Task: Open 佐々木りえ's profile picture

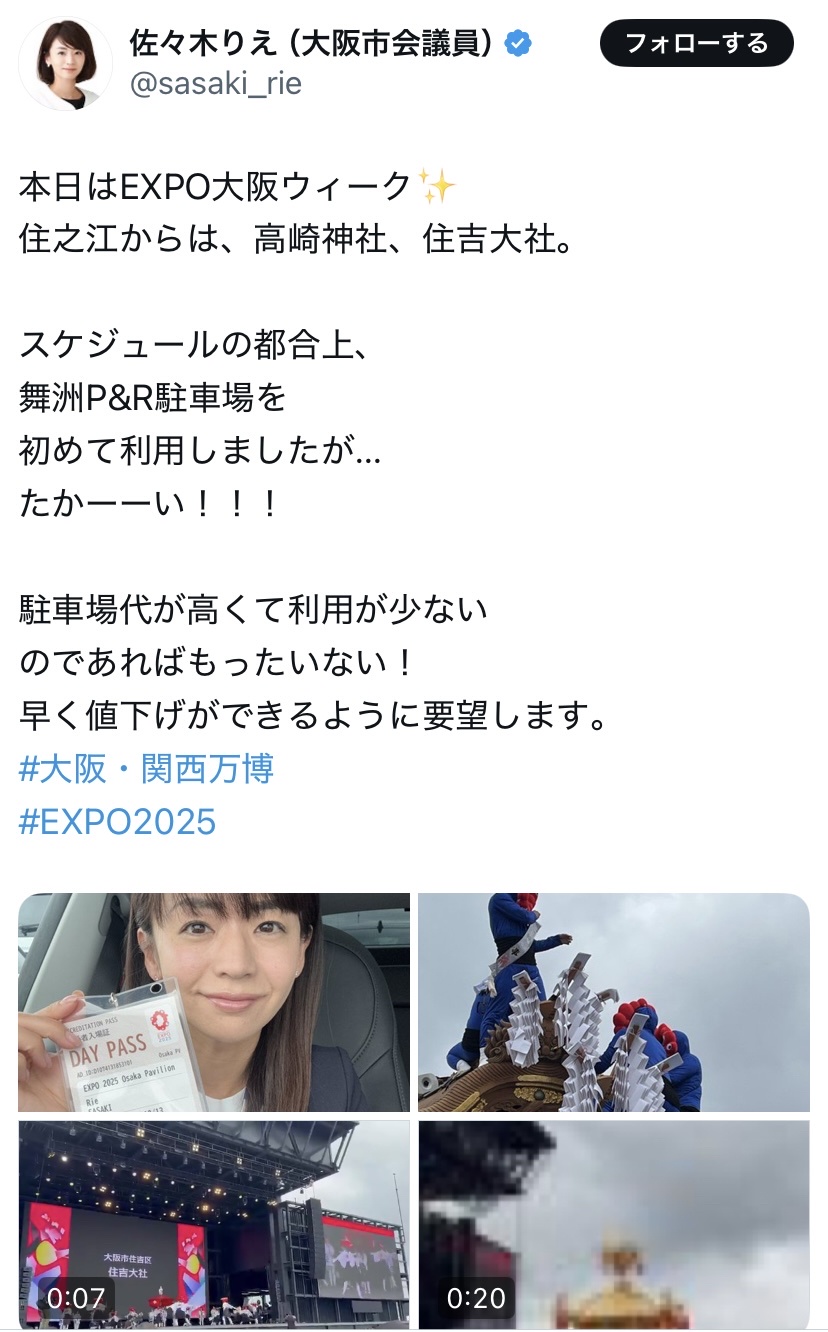Action: tap(67, 63)
